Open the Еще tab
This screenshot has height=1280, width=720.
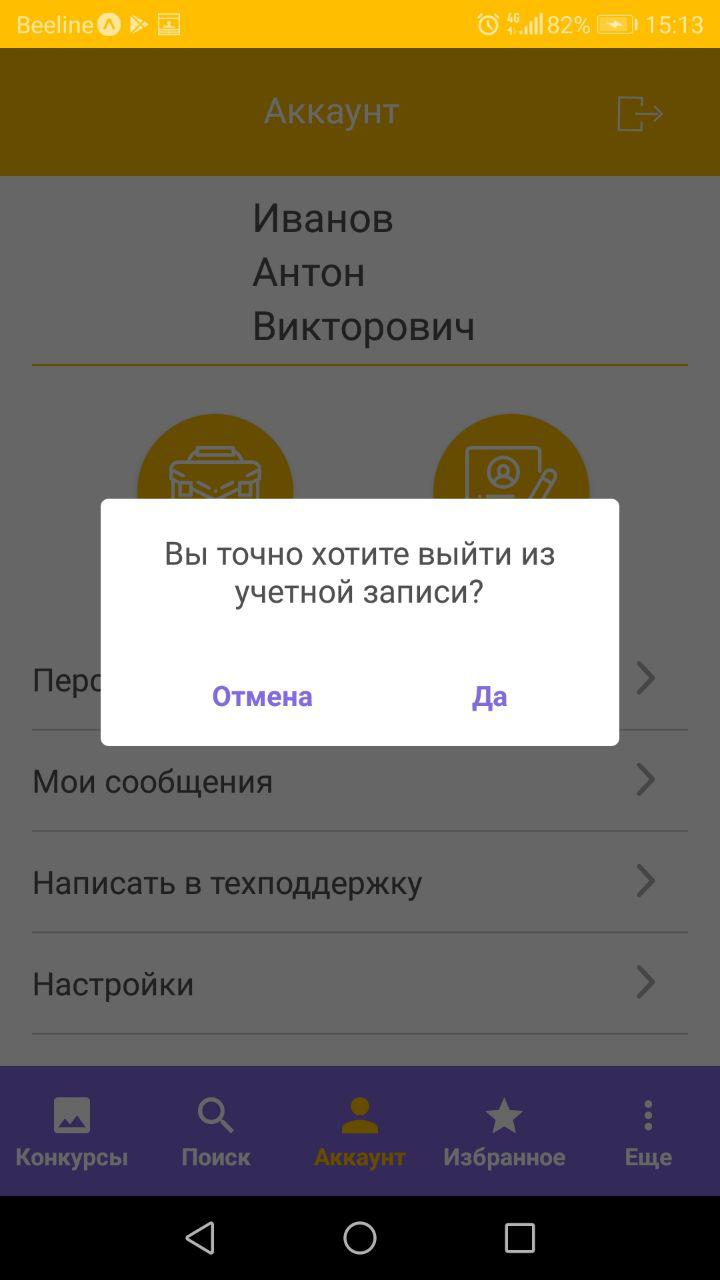[x=648, y=1131]
